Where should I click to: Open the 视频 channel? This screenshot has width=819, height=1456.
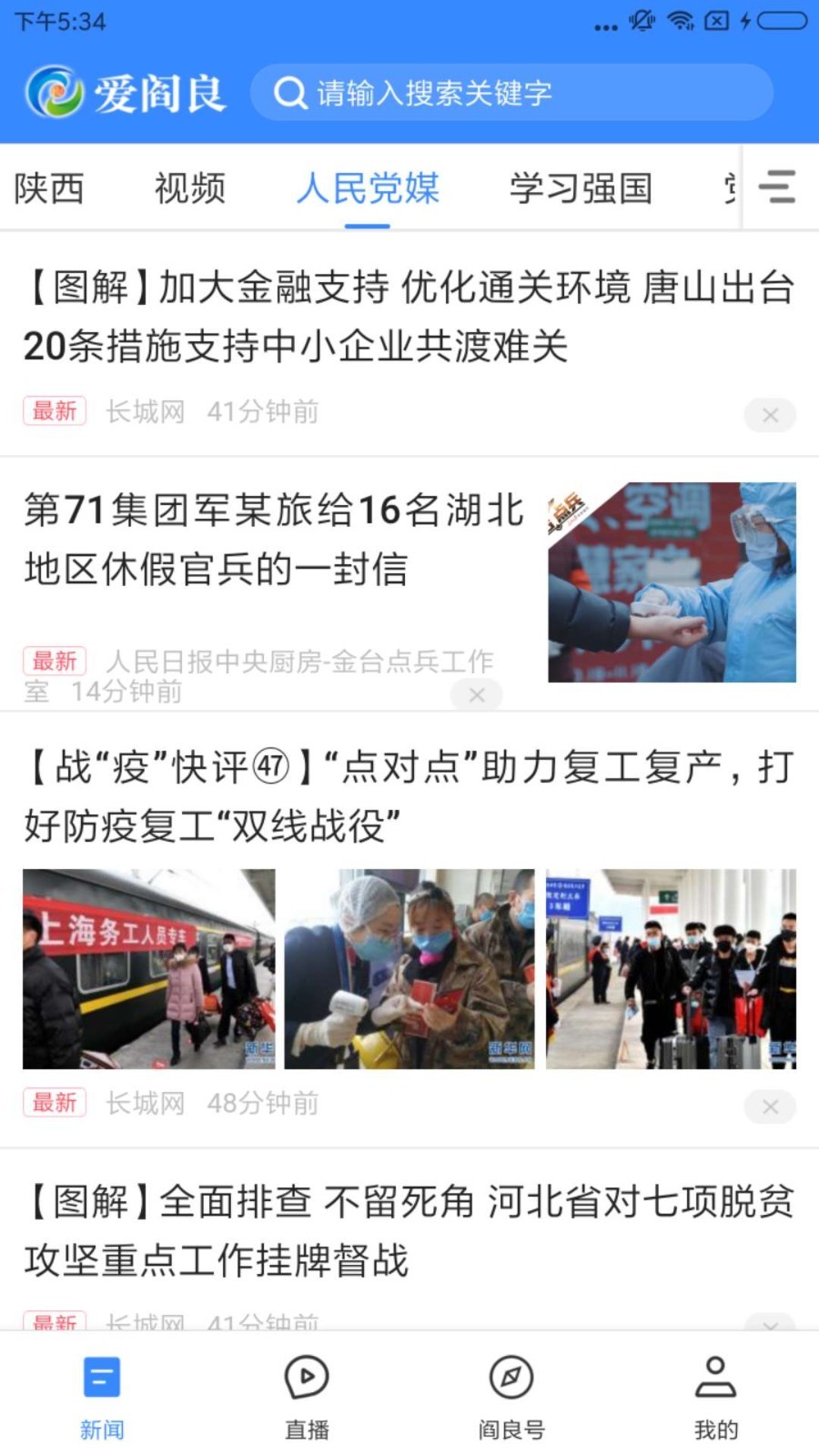click(x=189, y=188)
